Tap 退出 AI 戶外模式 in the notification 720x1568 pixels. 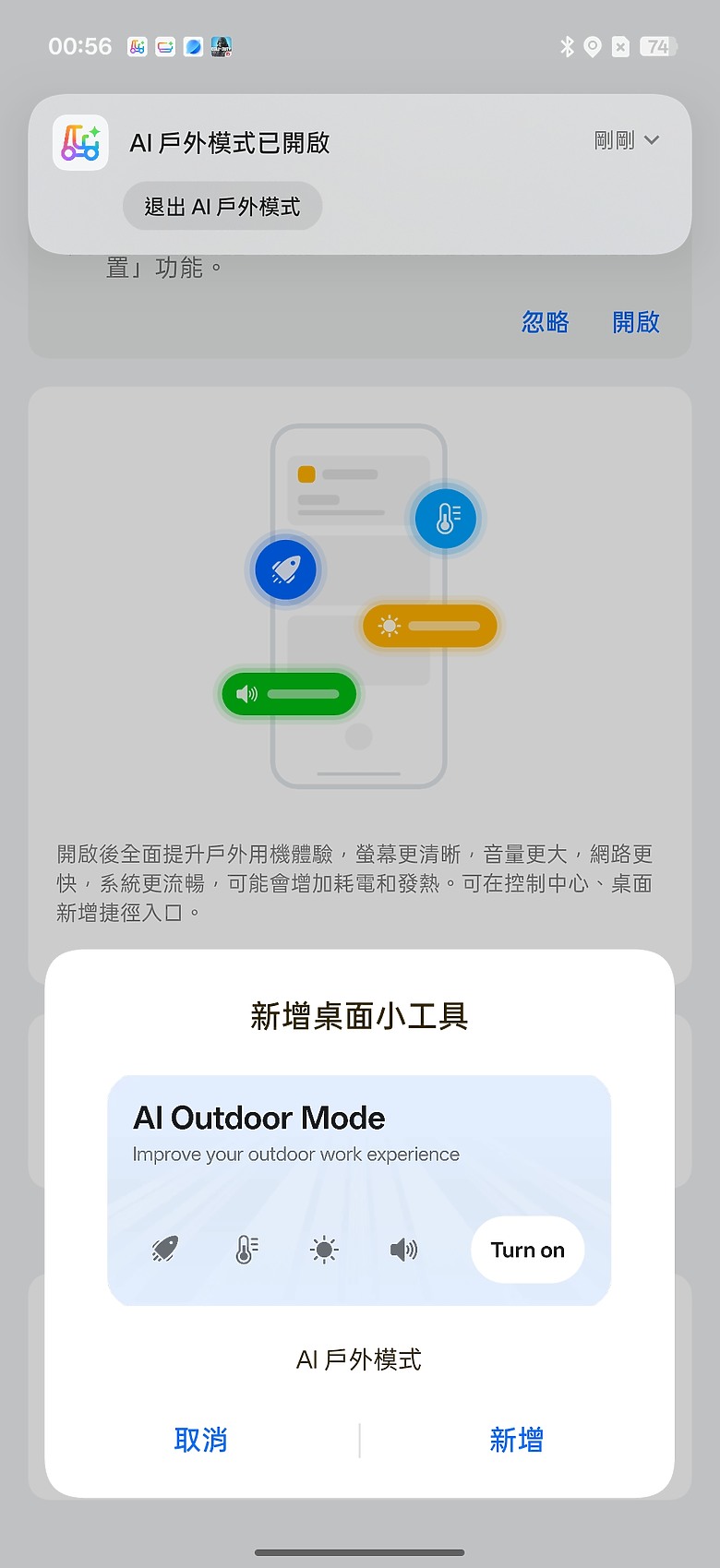[x=222, y=206]
